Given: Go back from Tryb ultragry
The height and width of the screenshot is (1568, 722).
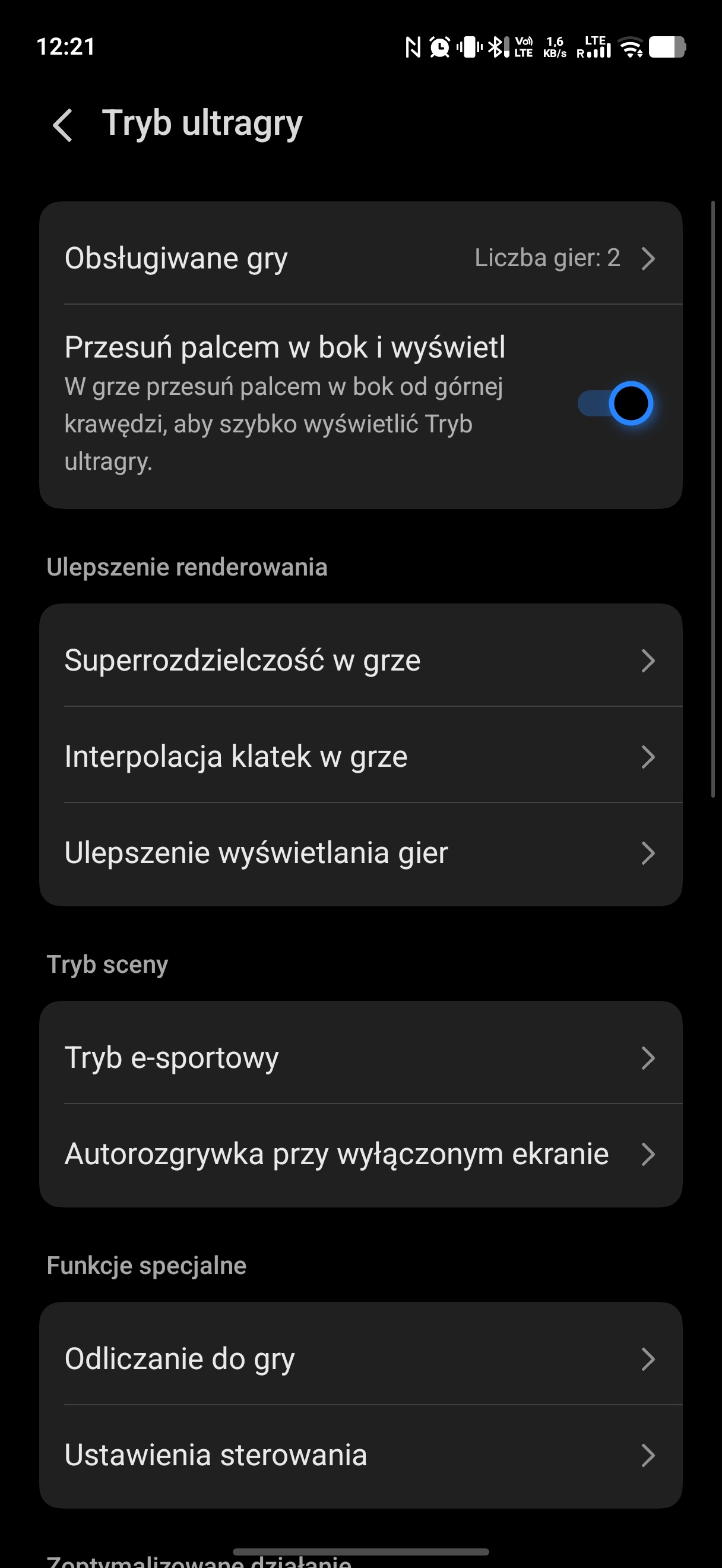Looking at the screenshot, I should pos(64,125).
